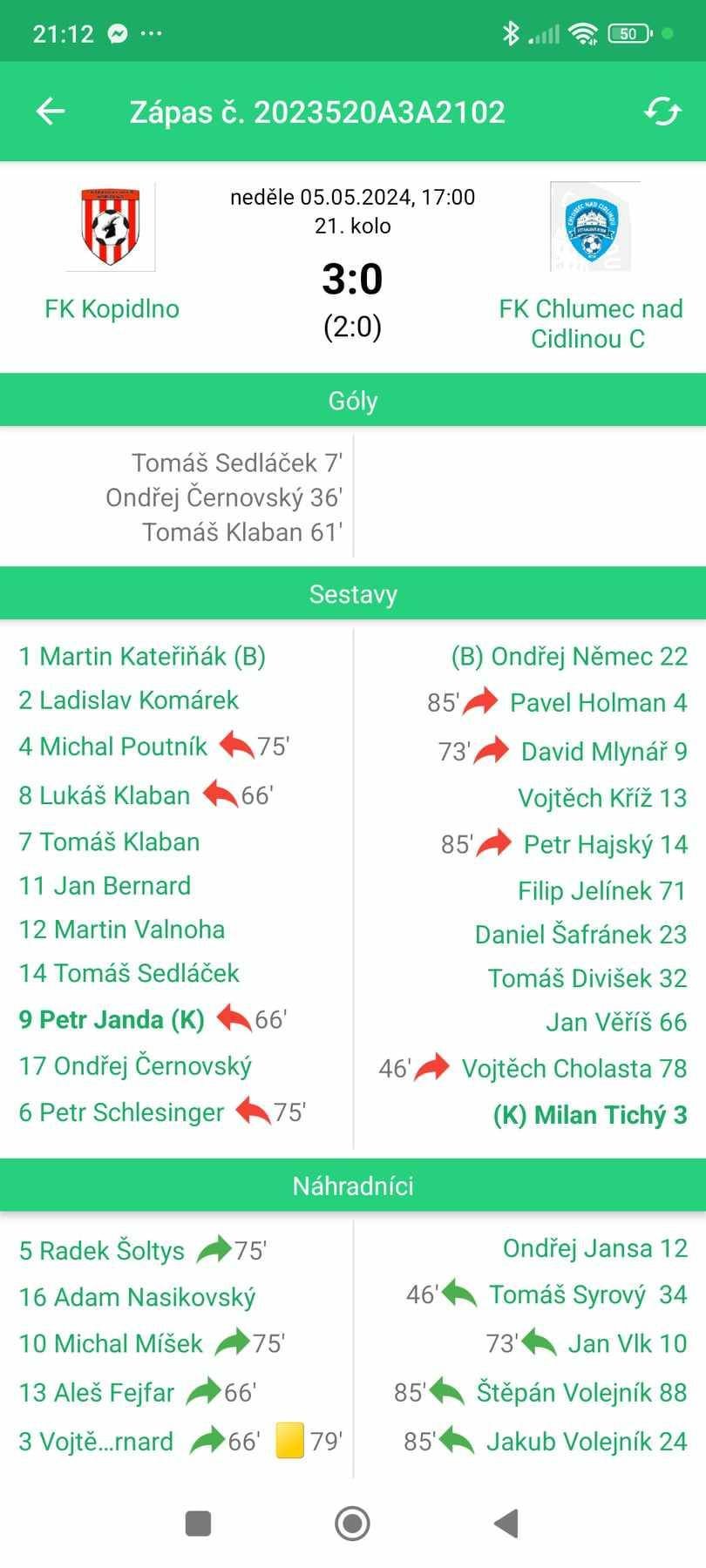Open player Vojtěch Cholasta
The height and width of the screenshot is (1568, 706).
click(574, 1068)
